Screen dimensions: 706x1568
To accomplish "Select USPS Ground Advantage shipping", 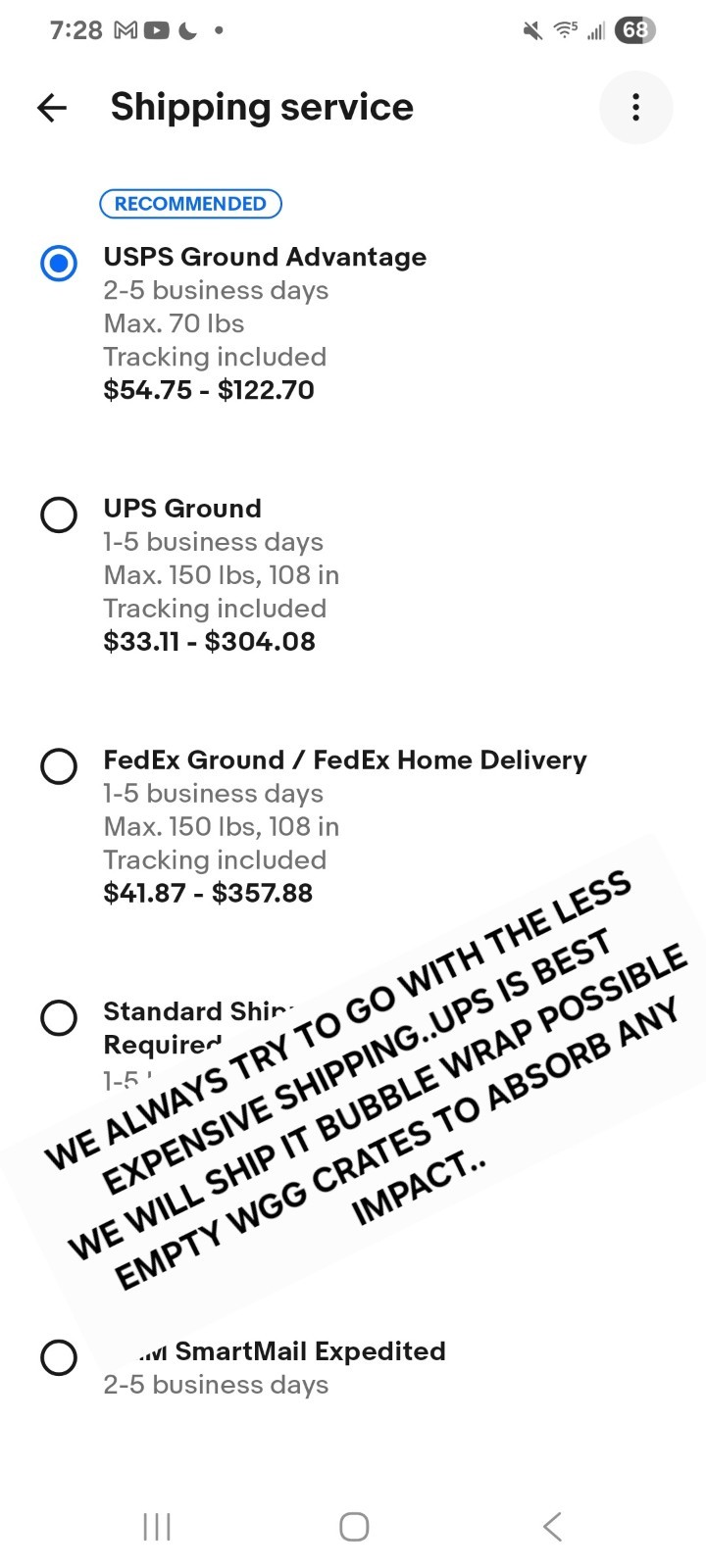I will 59,263.
